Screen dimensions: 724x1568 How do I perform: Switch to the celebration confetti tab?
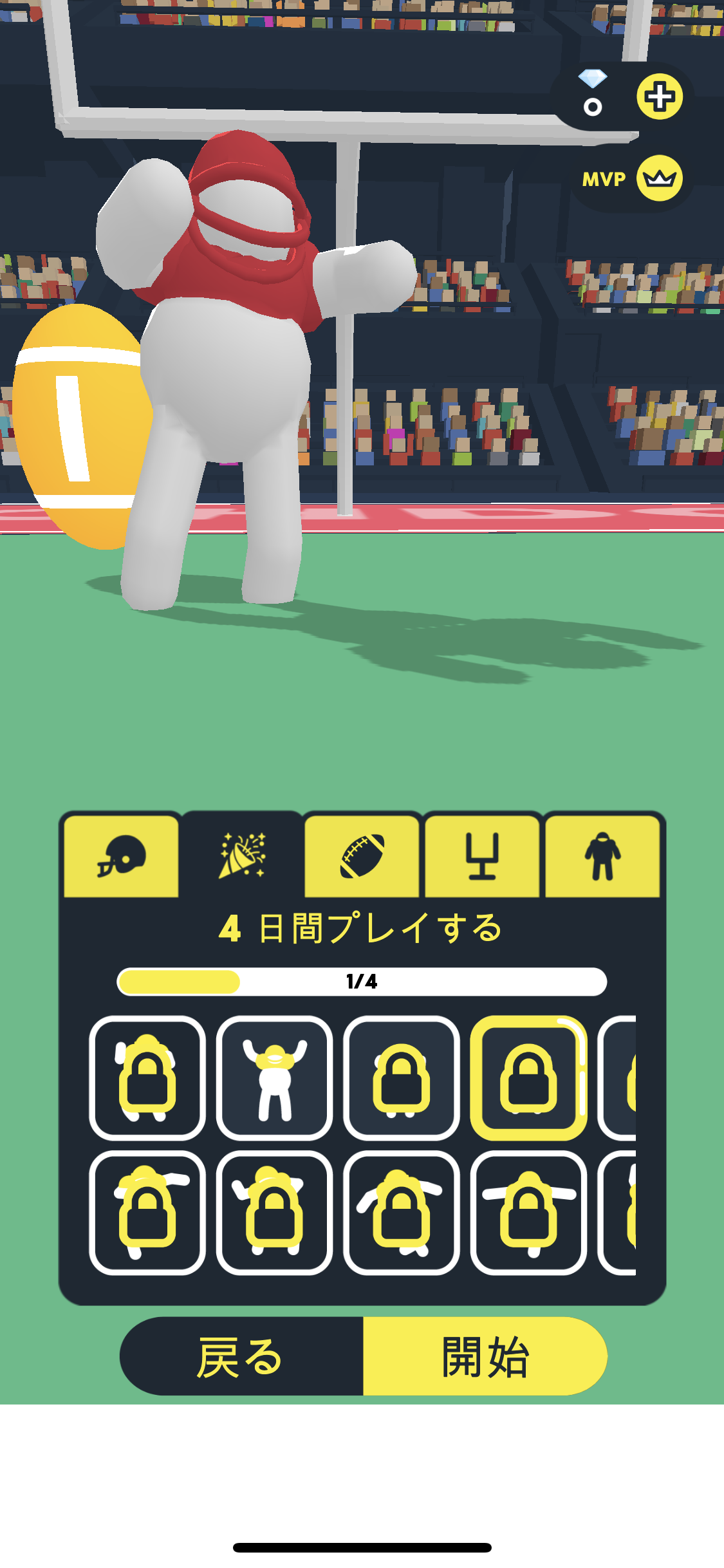click(242, 857)
